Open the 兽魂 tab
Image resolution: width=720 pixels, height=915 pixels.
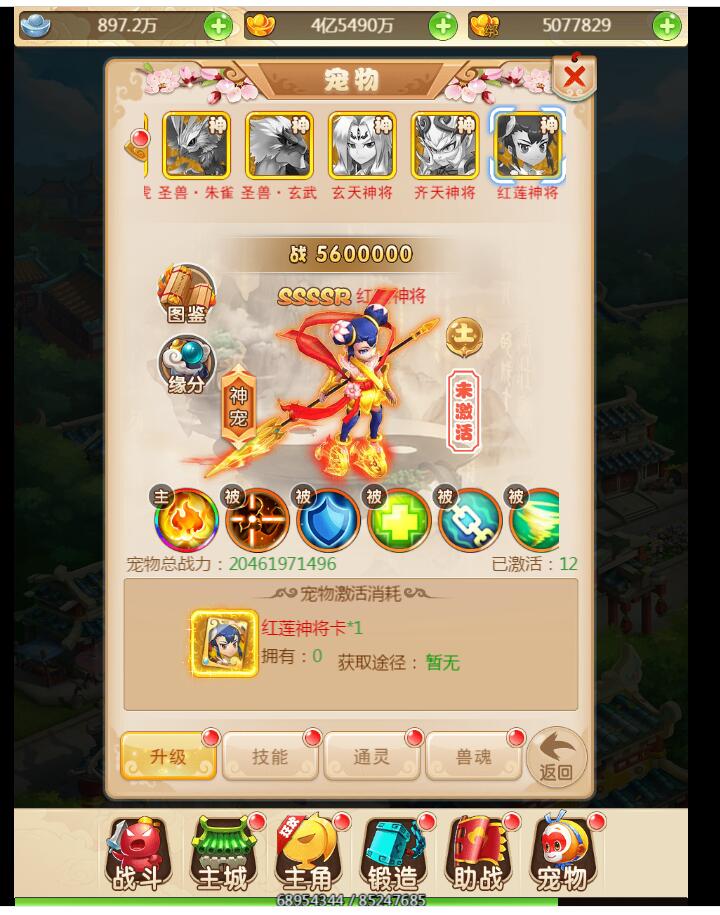[474, 756]
